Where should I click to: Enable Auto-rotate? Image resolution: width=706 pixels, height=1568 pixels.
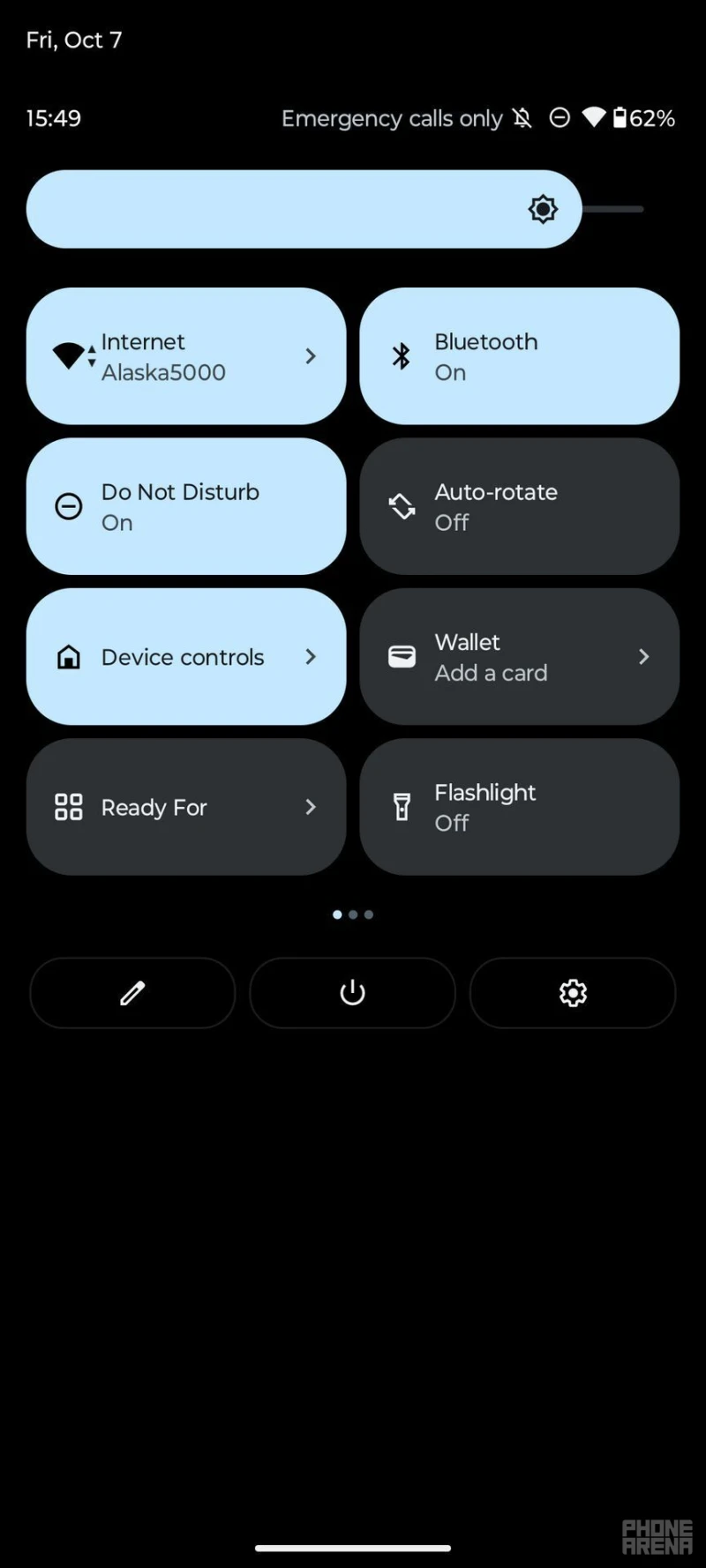518,506
